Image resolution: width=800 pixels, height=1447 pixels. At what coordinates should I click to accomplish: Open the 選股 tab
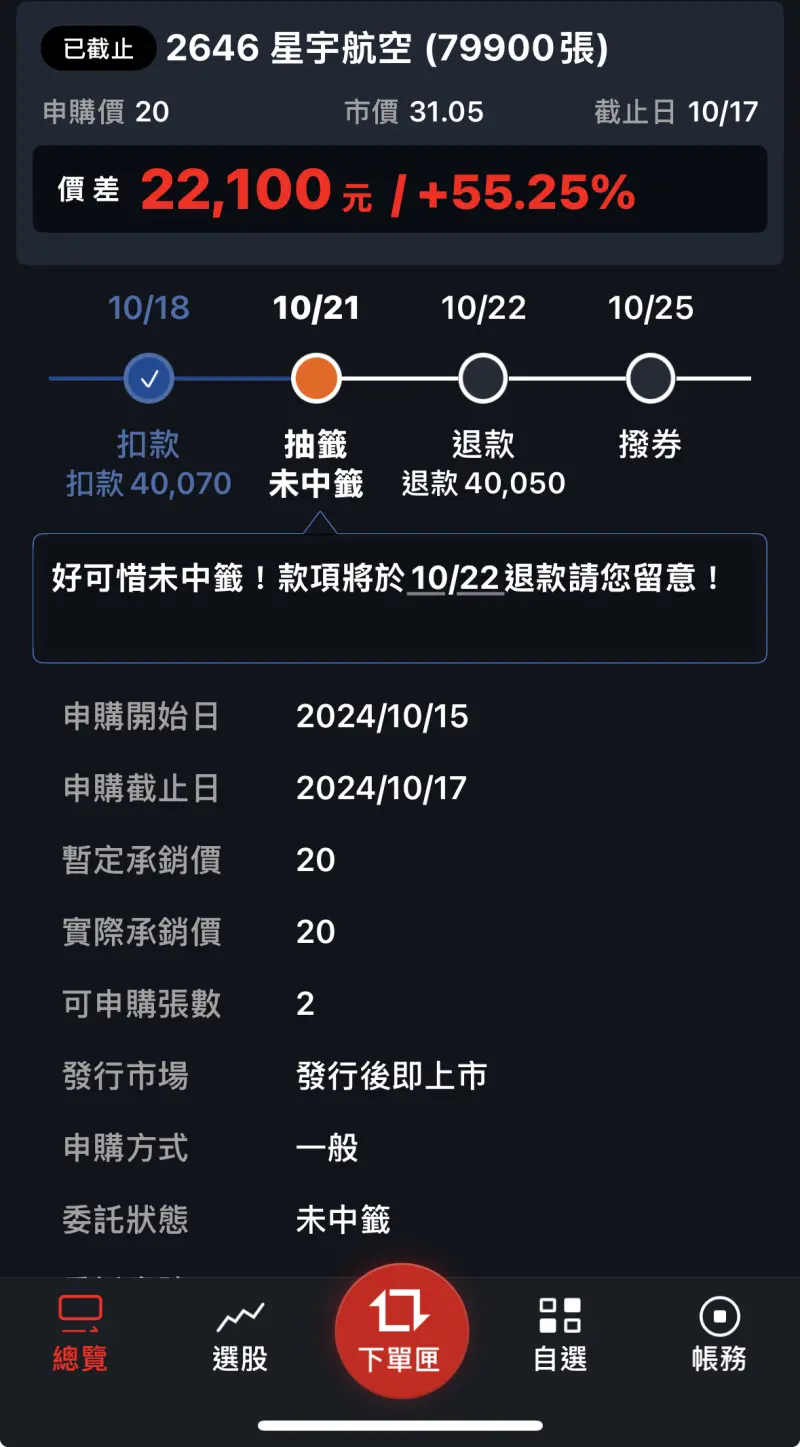240,1334
